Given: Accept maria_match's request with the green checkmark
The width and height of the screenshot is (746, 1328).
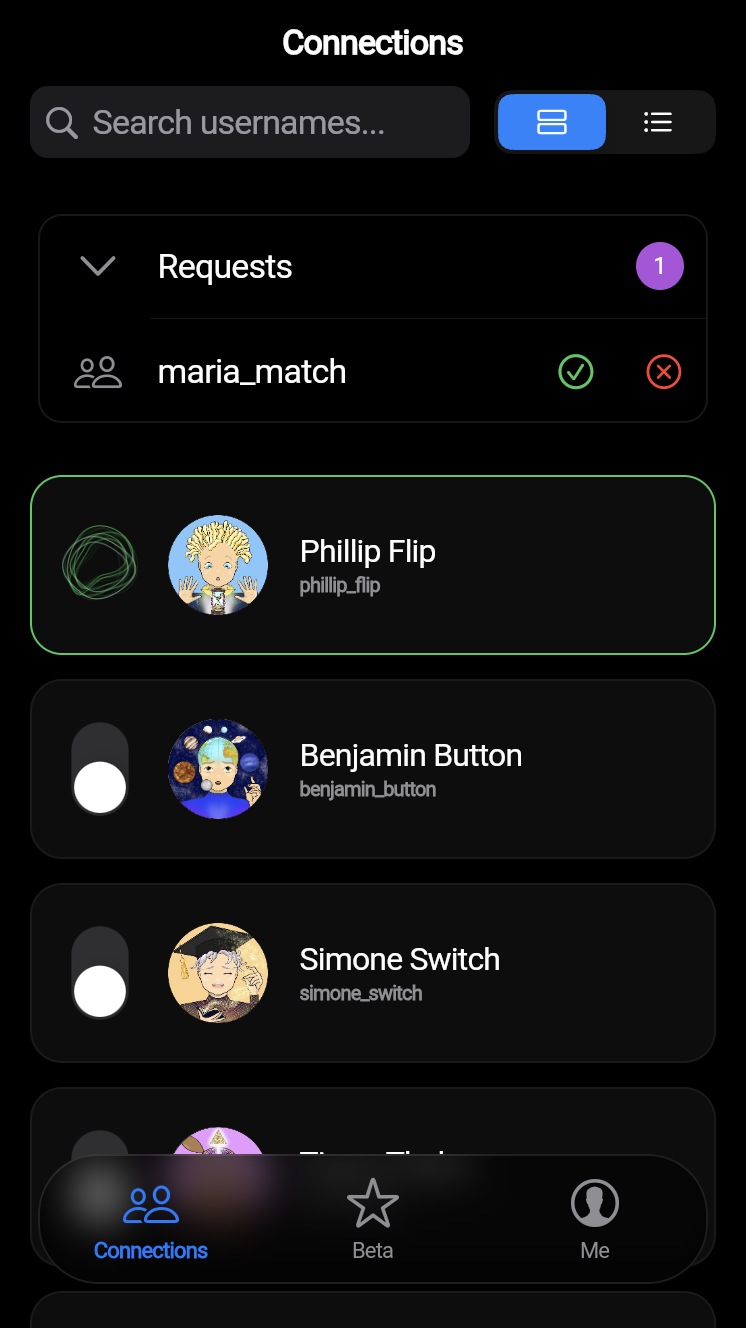Looking at the screenshot, I should (575, 371).
